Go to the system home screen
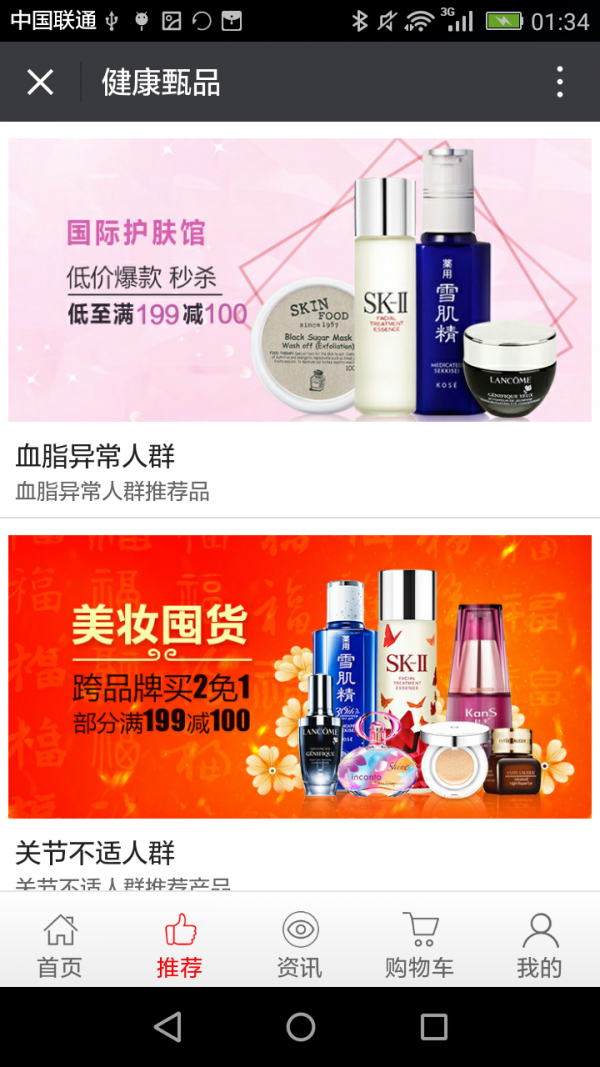600x1067 pixels. click(300, 1027)
